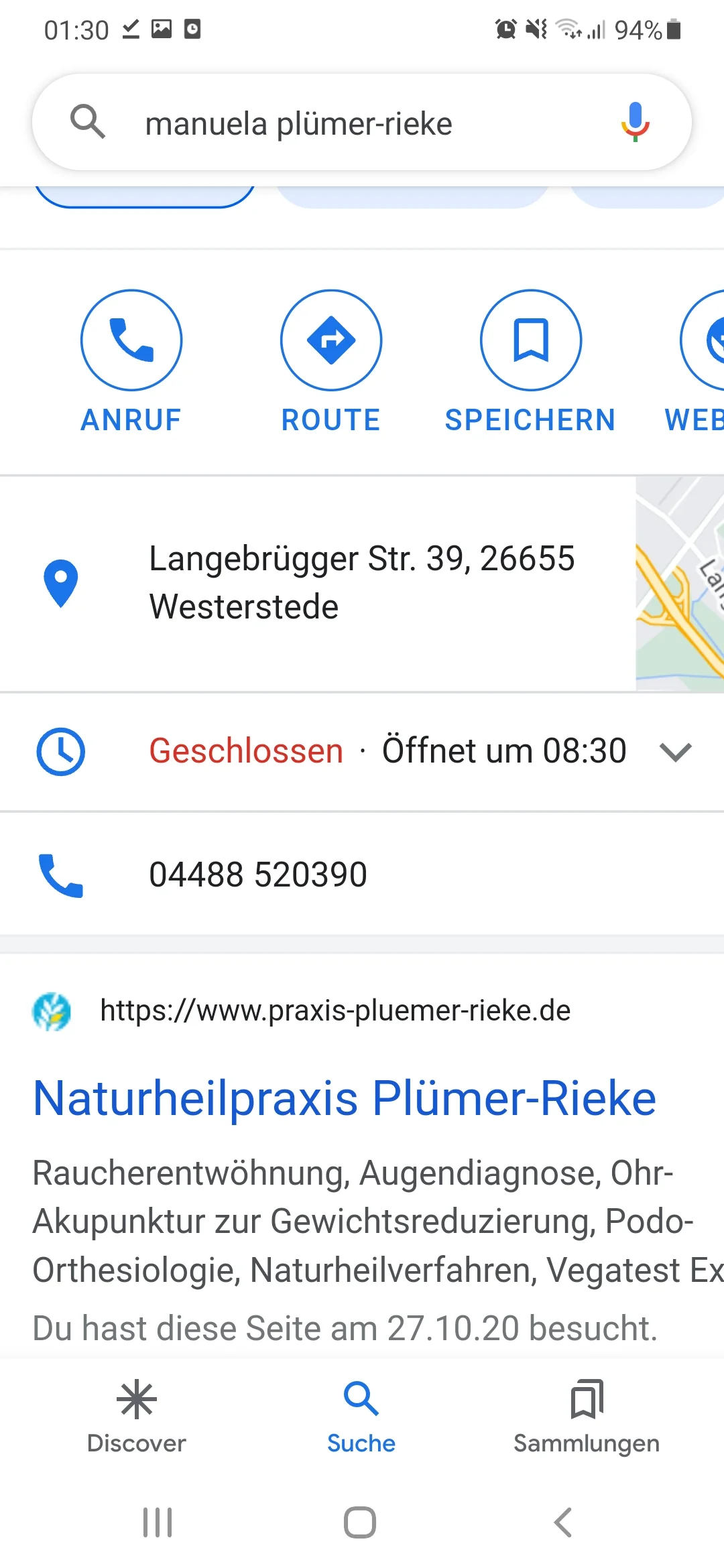Tap the Speichern bookmark icon

(531, 340)
